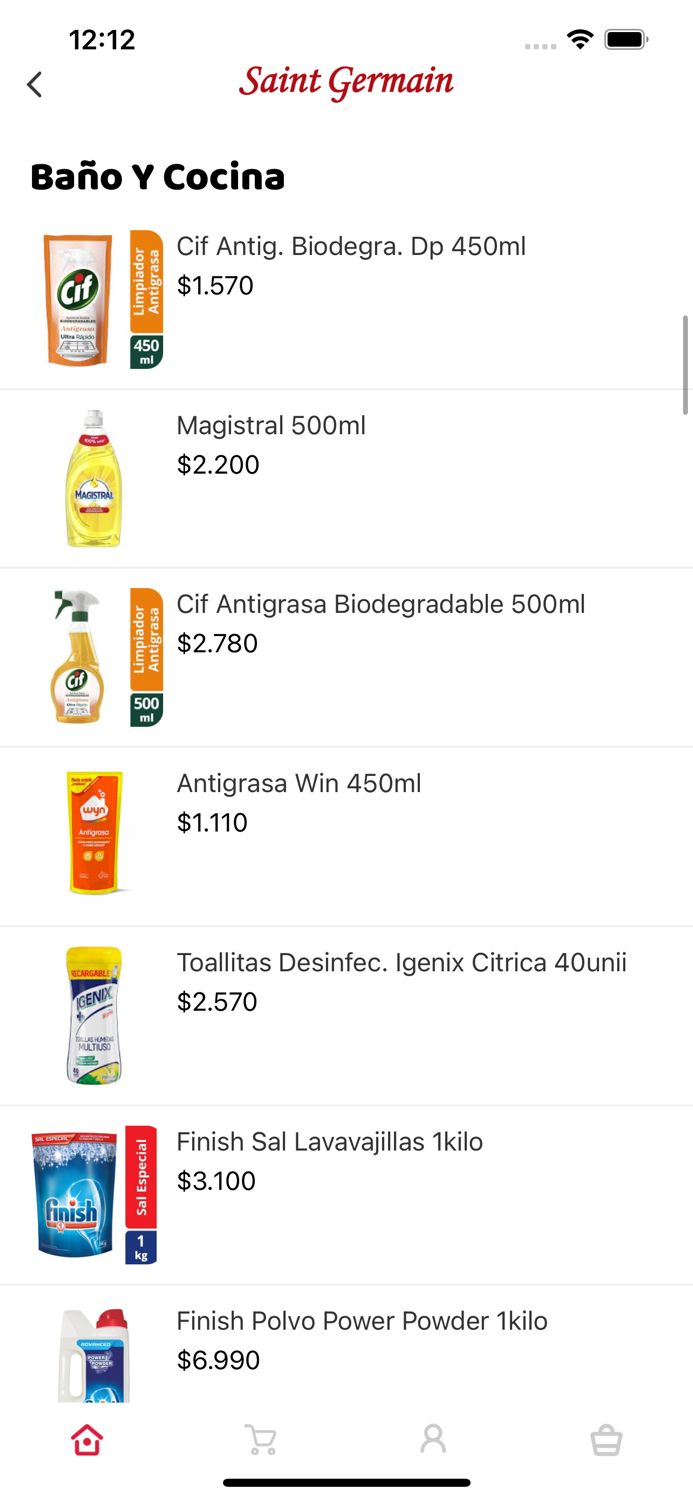Open Finish Sal Lavavajillas 1kilo
This screenshot has height=1500, width=693.
[x=329, y=1142]
